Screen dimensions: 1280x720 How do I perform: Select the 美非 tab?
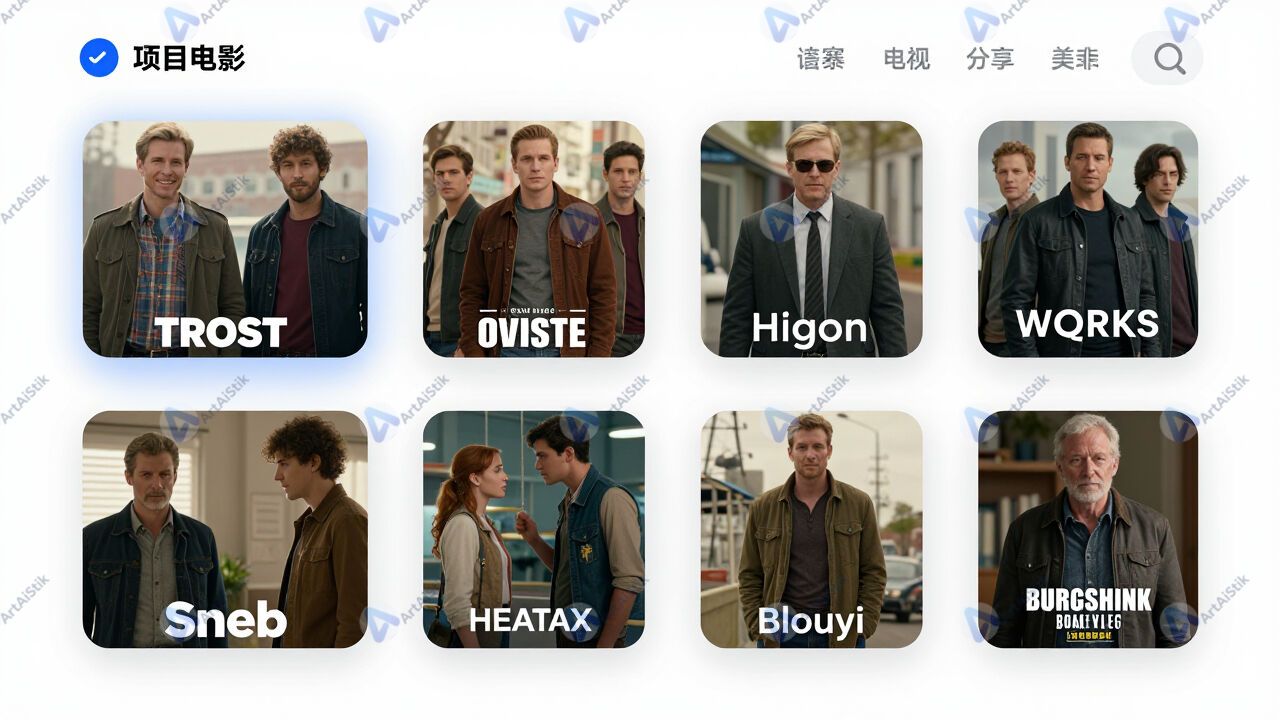tap(1075, 59)
